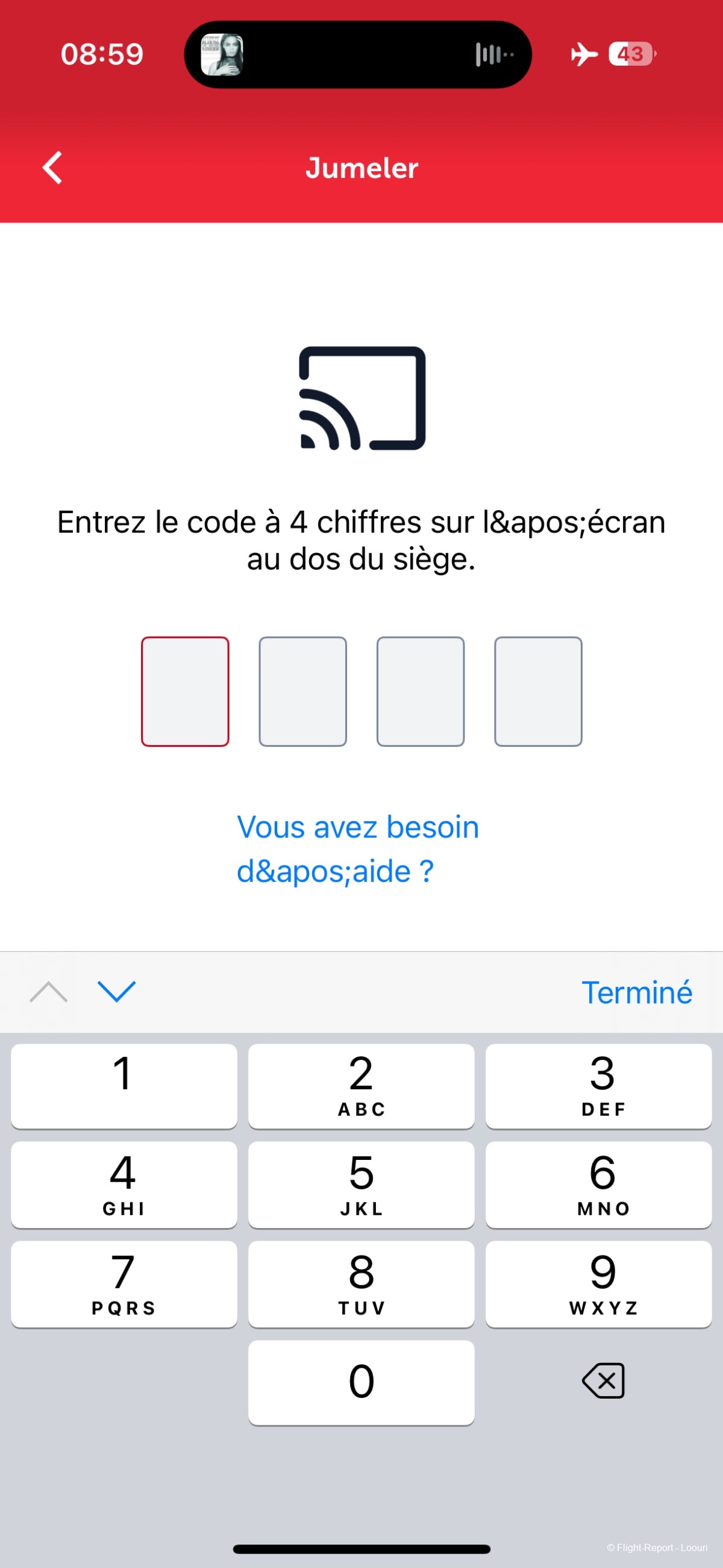Enter digit 1 on the keypad
This screenshot has width=723, height=1568.
coord(124,1085)
